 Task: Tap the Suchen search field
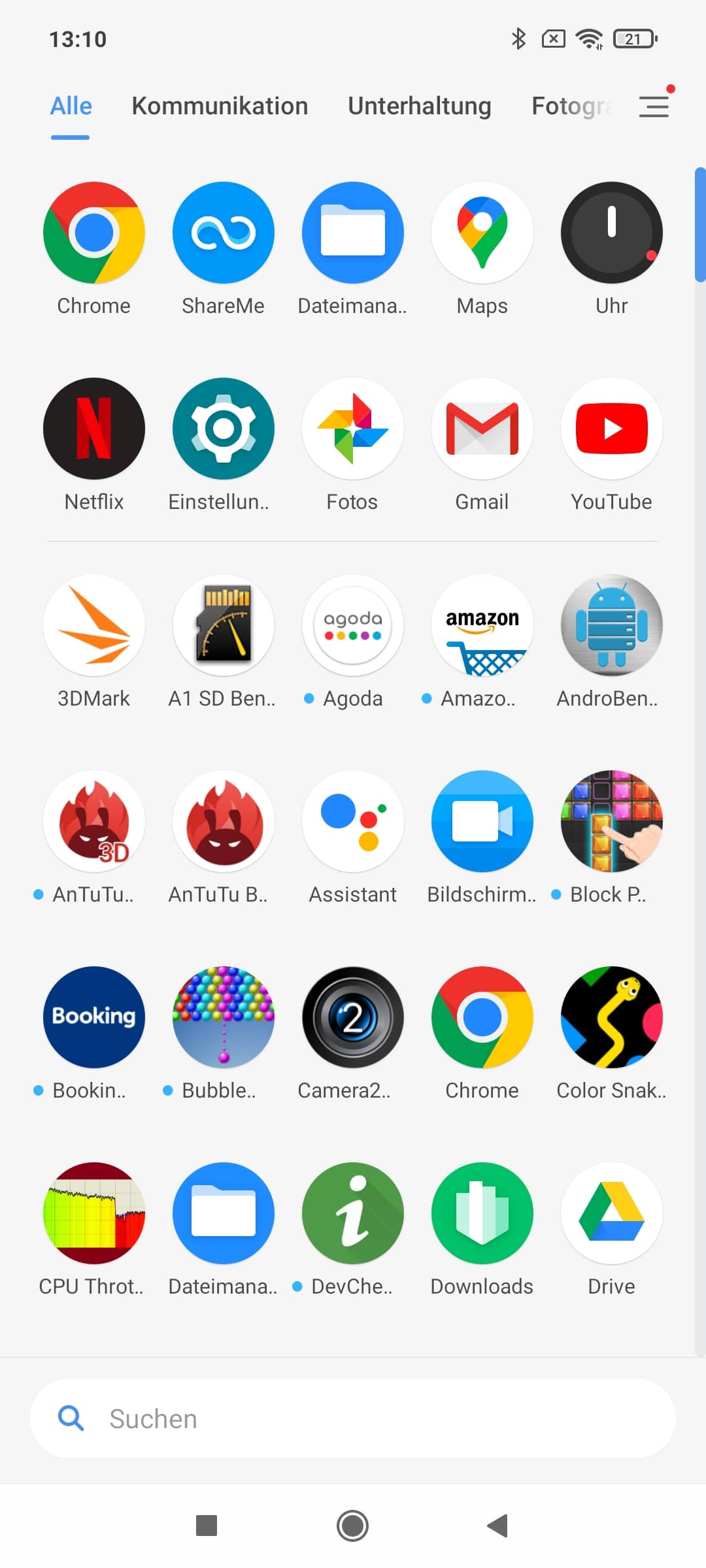[x=353, y=1418]
